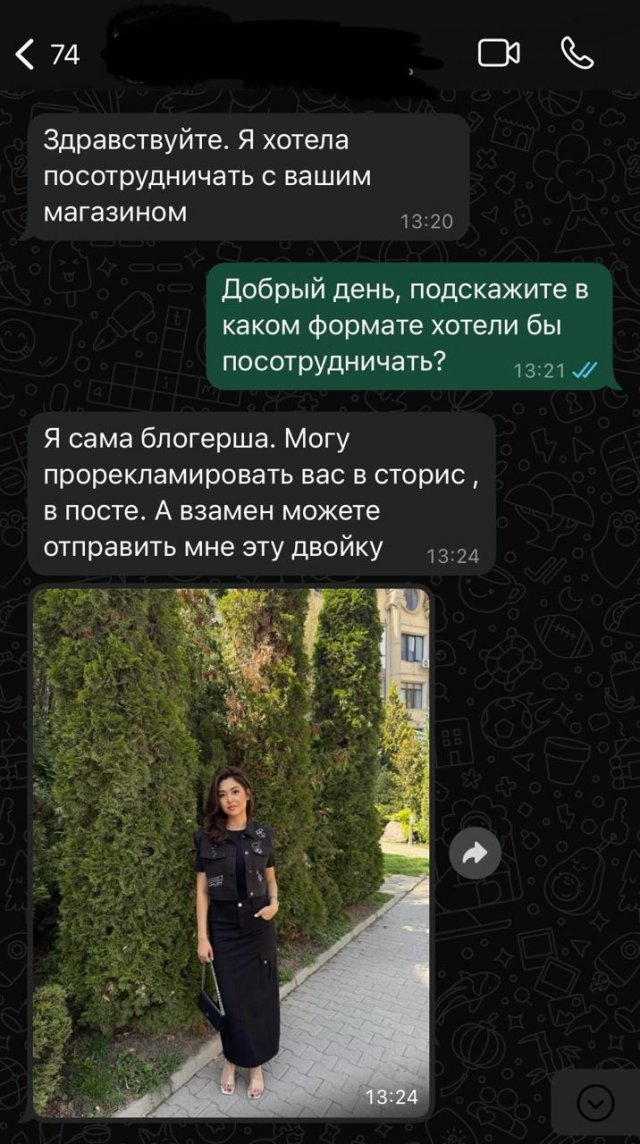Open the contact info header
The height and width of the screenshot is (1144, 640).
tap(270, 54)
